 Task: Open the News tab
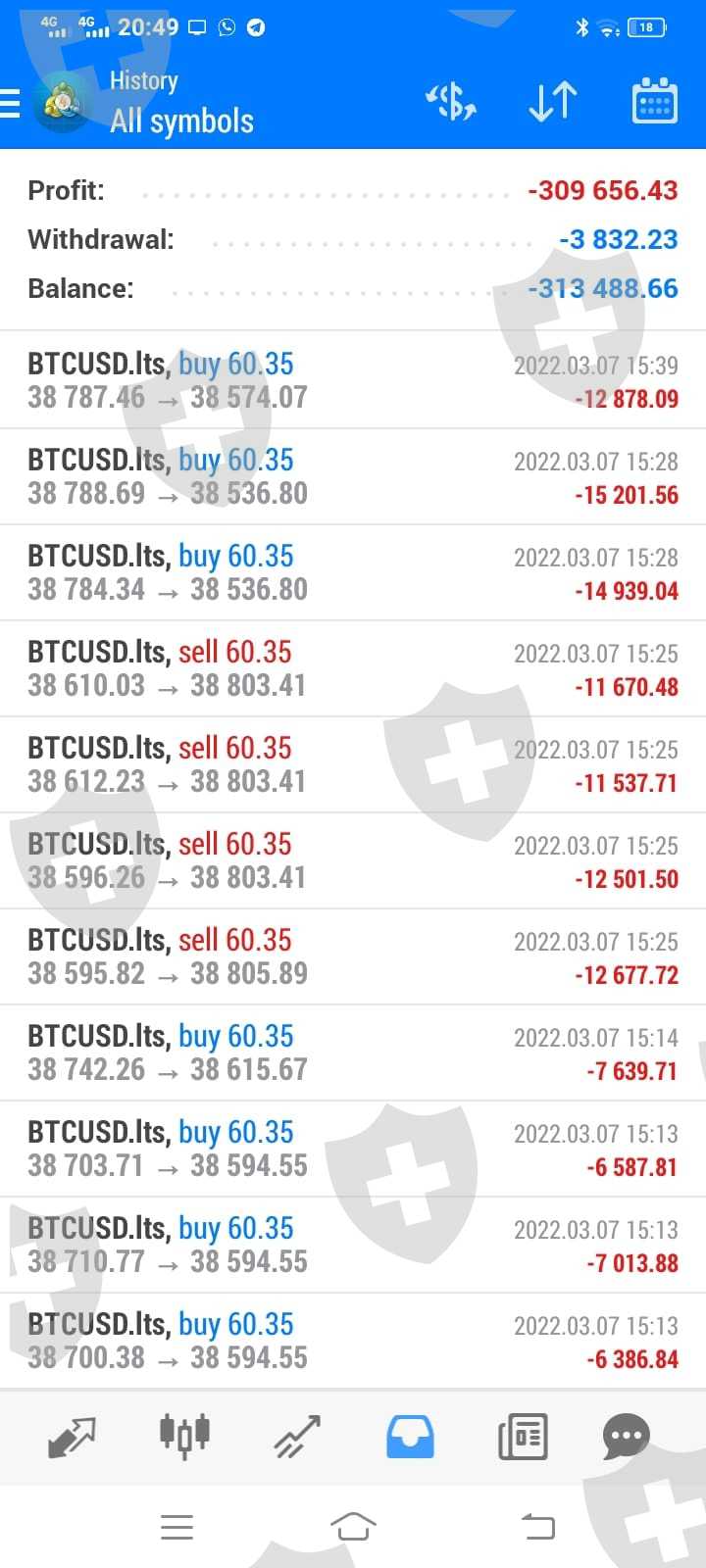[x=523, y=1436]
